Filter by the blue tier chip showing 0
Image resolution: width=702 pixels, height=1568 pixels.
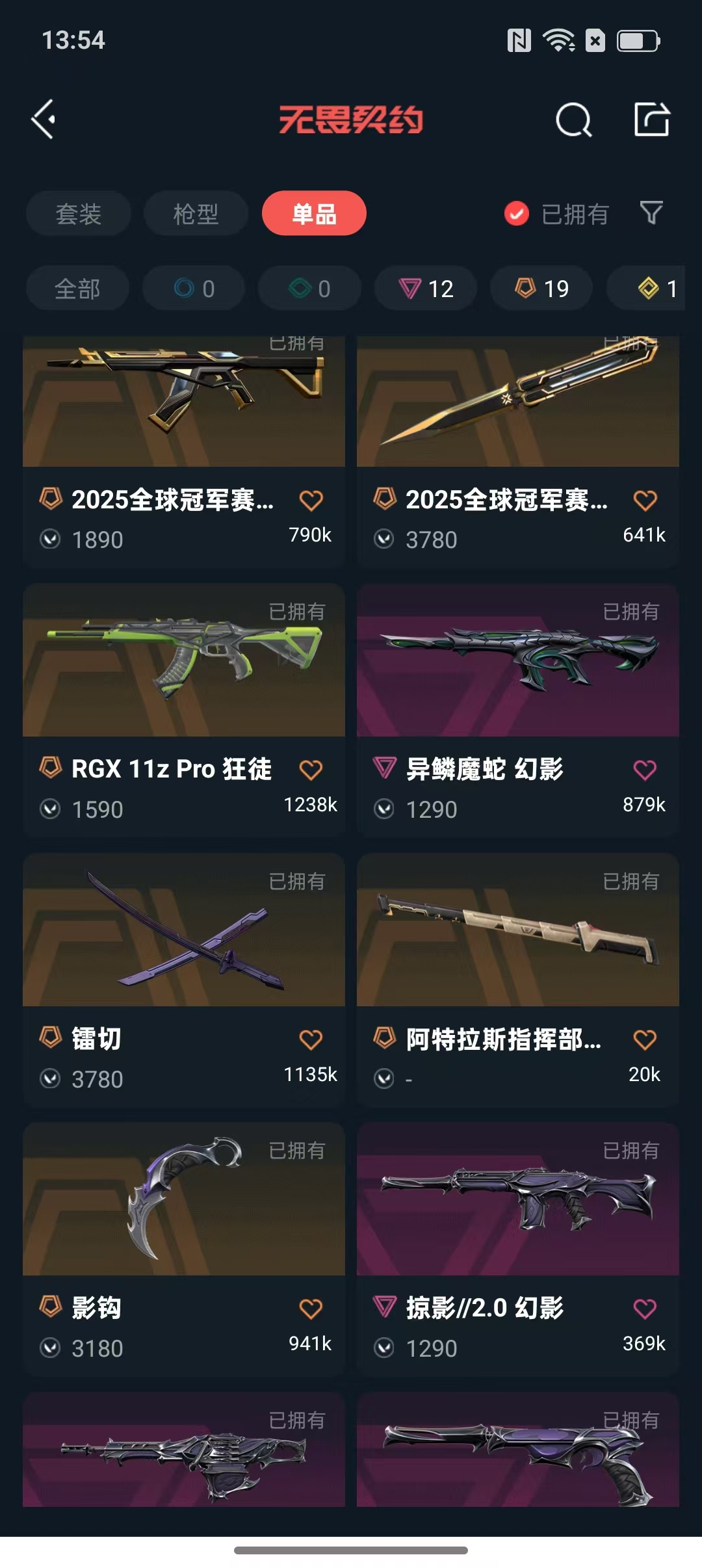[x=194, y=288]
